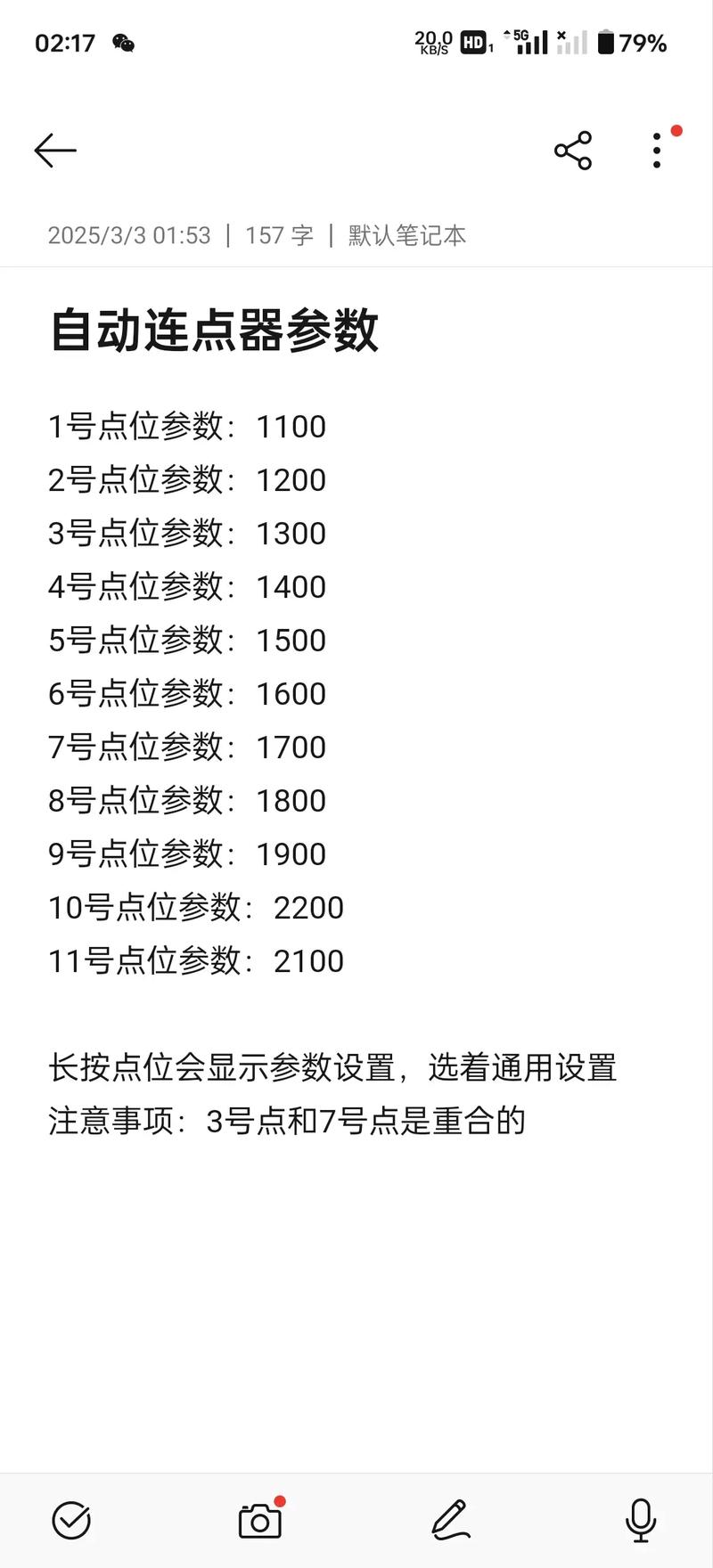Go back from the note
Viewport: 713px width, 1568px height.
(x=55, y=151)
